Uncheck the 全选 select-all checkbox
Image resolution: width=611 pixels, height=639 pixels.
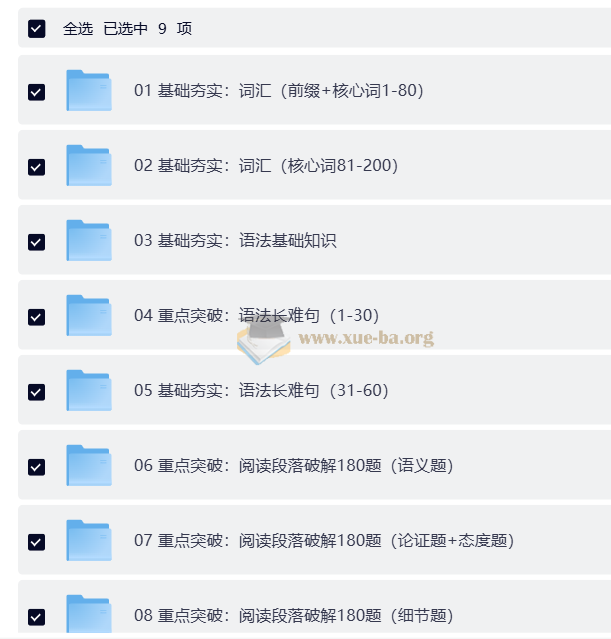(x=37, y=29)
